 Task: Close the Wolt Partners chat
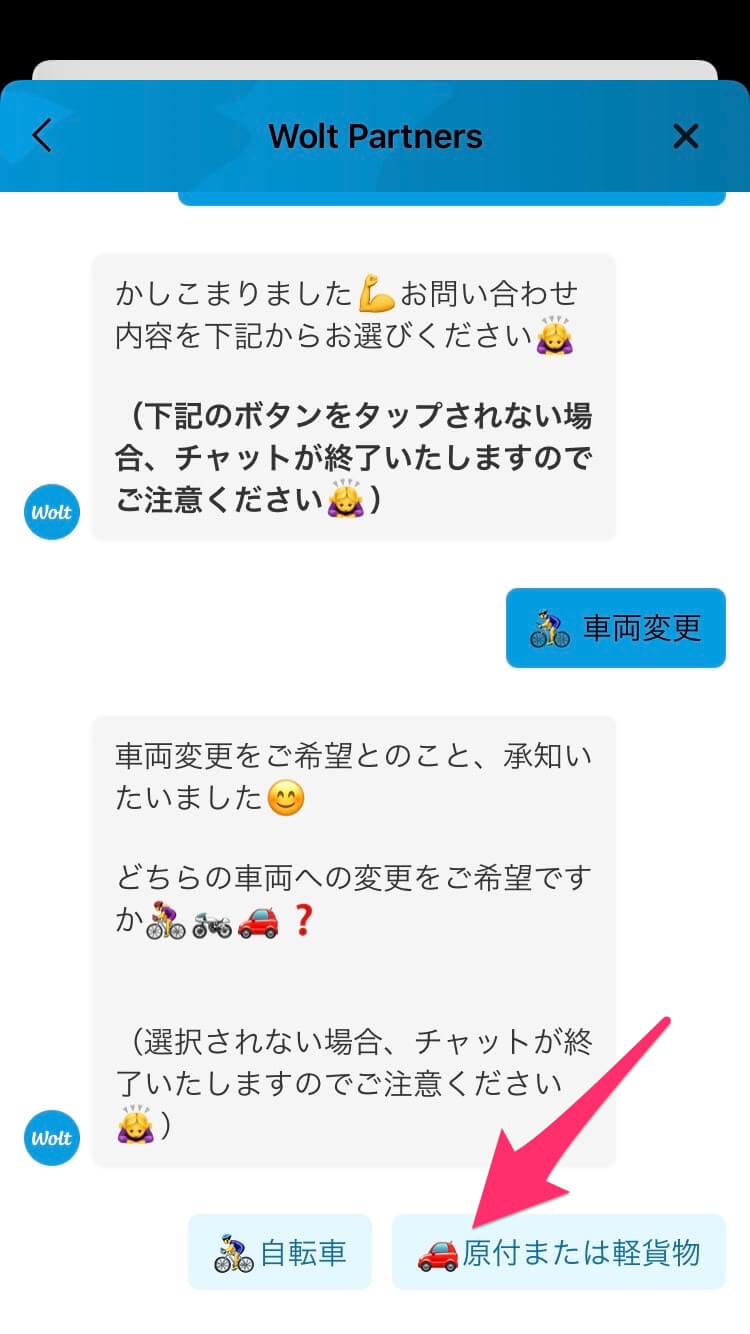pyautogui.click(x=686, y=136)
